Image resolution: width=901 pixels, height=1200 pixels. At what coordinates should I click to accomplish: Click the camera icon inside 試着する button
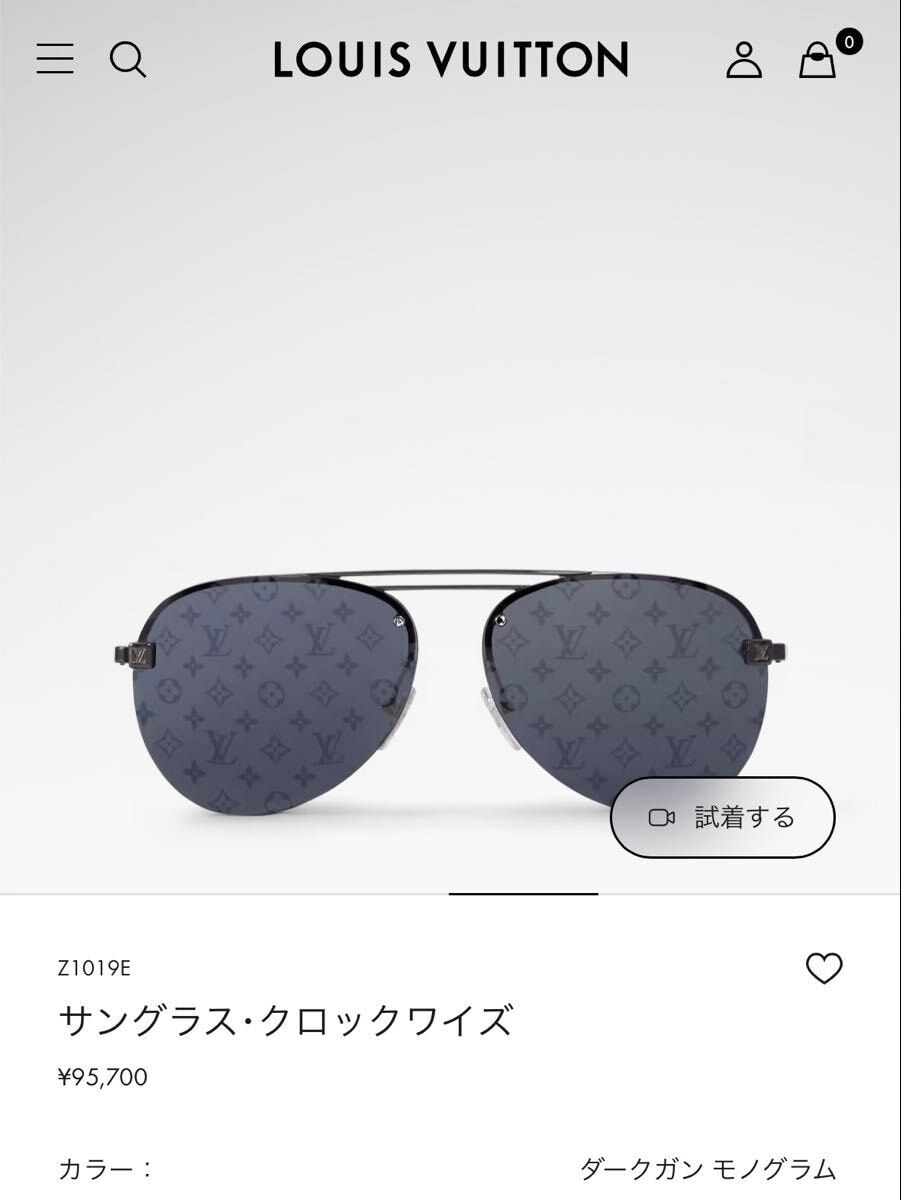tap(661, 817)
